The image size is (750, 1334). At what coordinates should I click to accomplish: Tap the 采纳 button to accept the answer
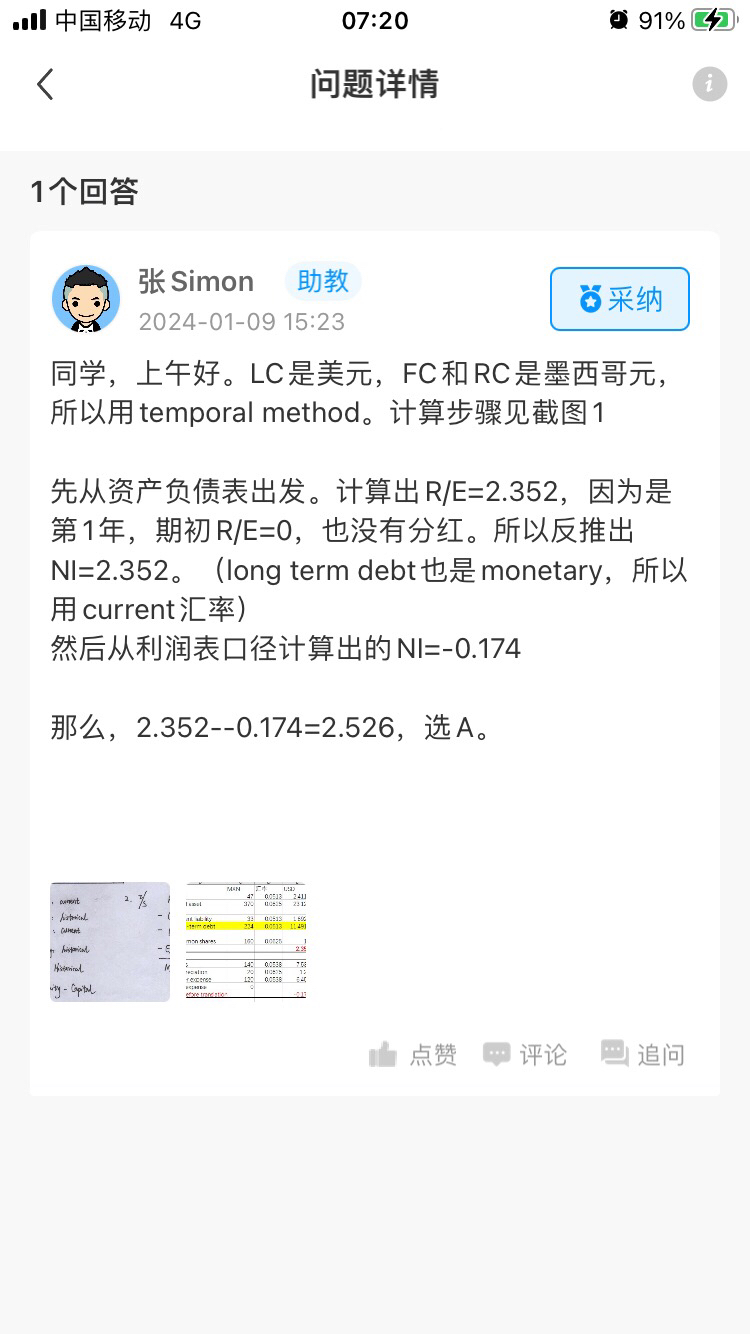(620, 299)
